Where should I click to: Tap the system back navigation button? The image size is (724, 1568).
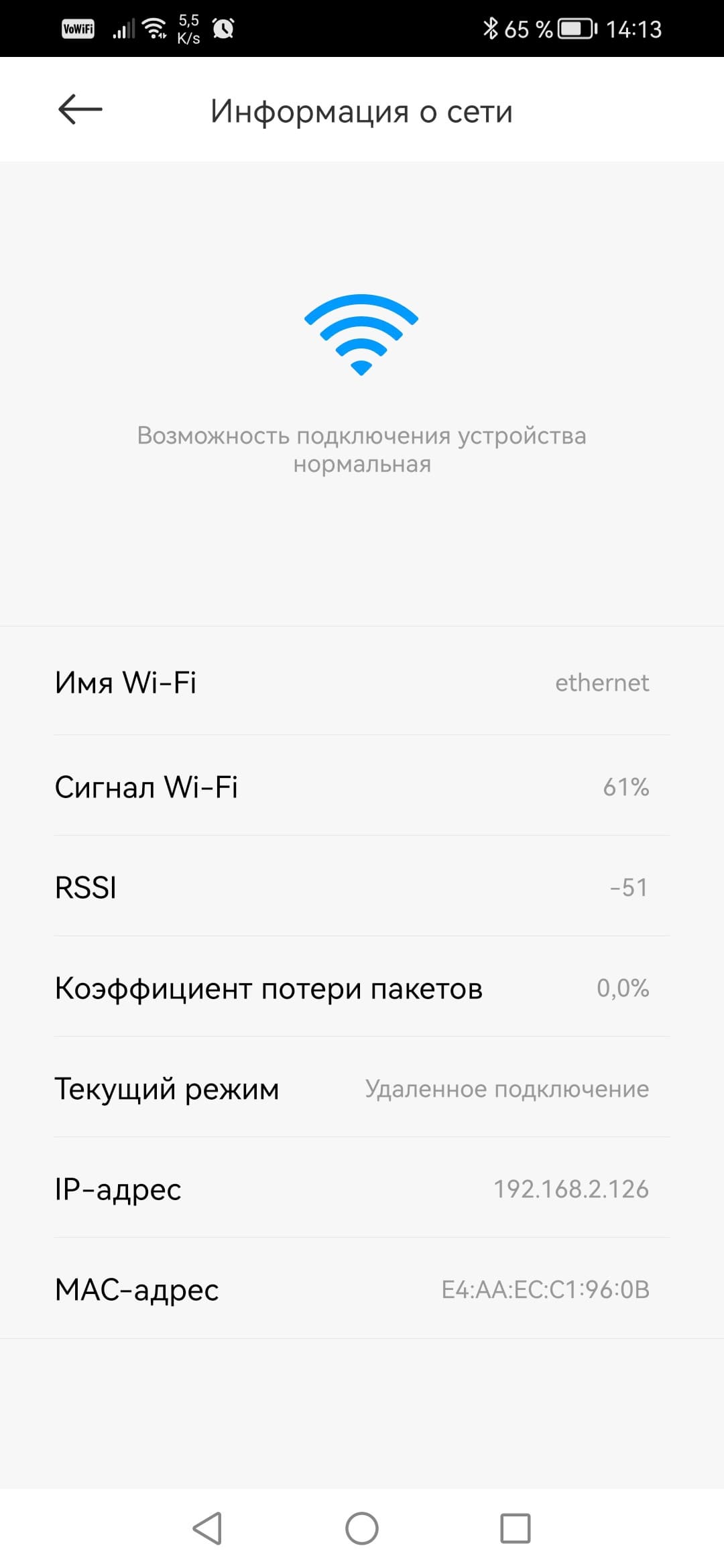click(207, 1528)
